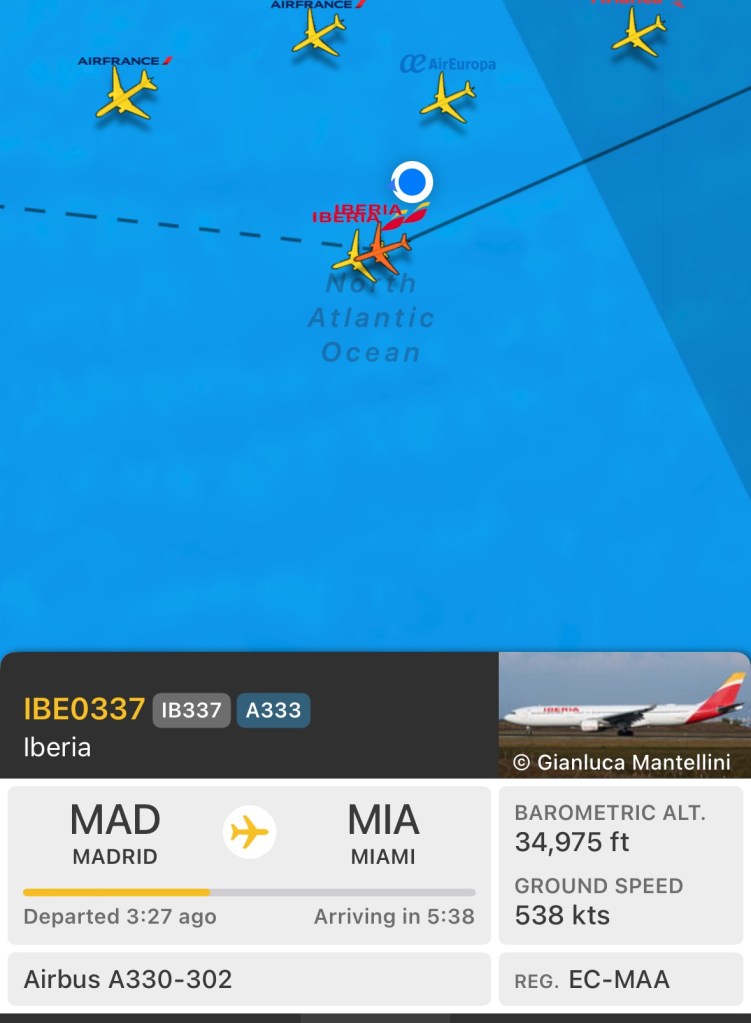View details for registration EC-MAA
Screen dimensions: 751x1023
(621, 979)
